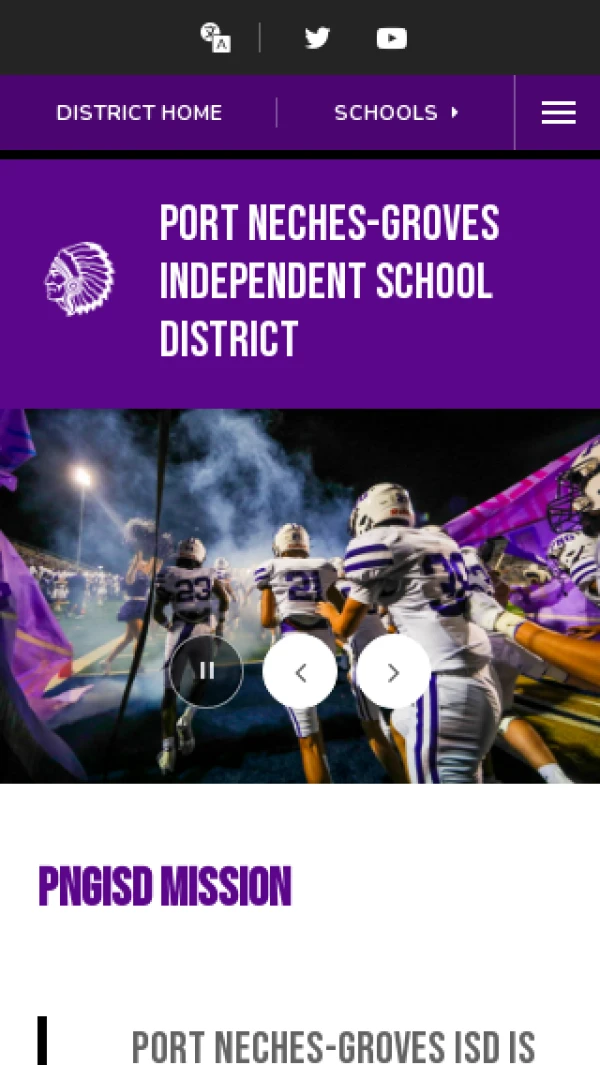Open the district's YouTube channel
This screenshot has width=600, height=1065.
coord(391,38)
